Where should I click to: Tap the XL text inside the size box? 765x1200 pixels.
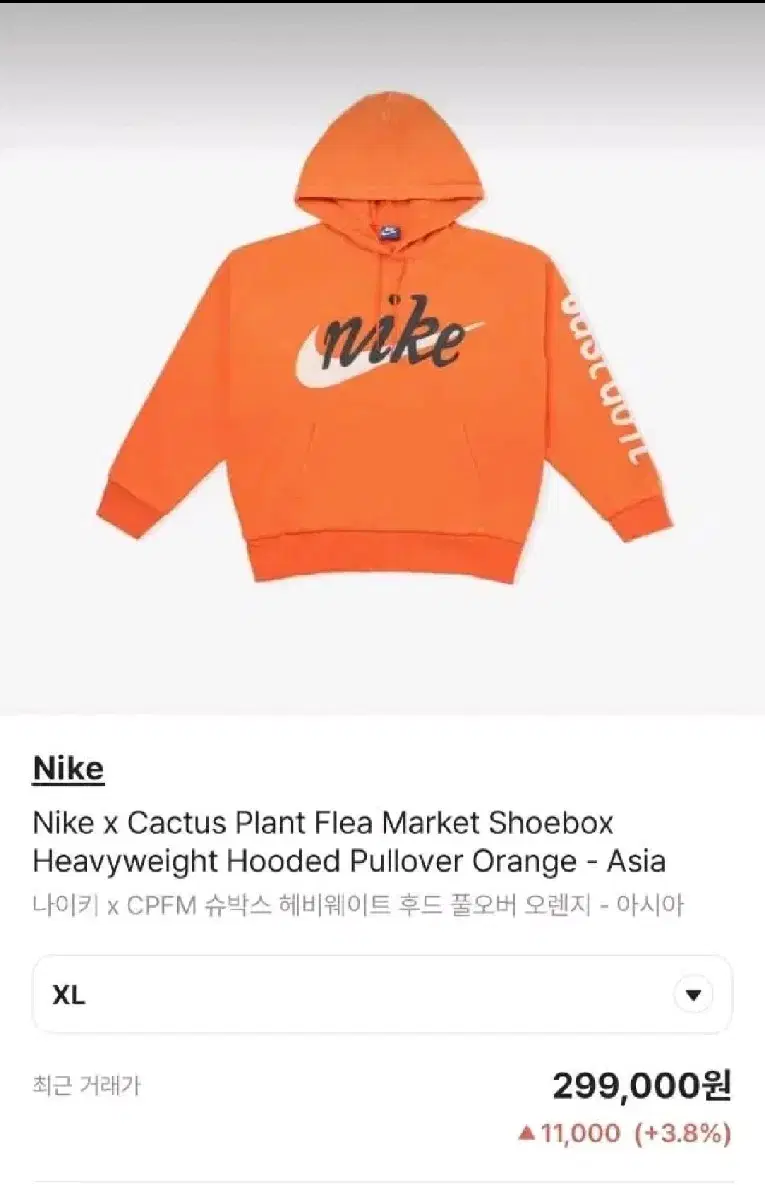tap(66, 994)
